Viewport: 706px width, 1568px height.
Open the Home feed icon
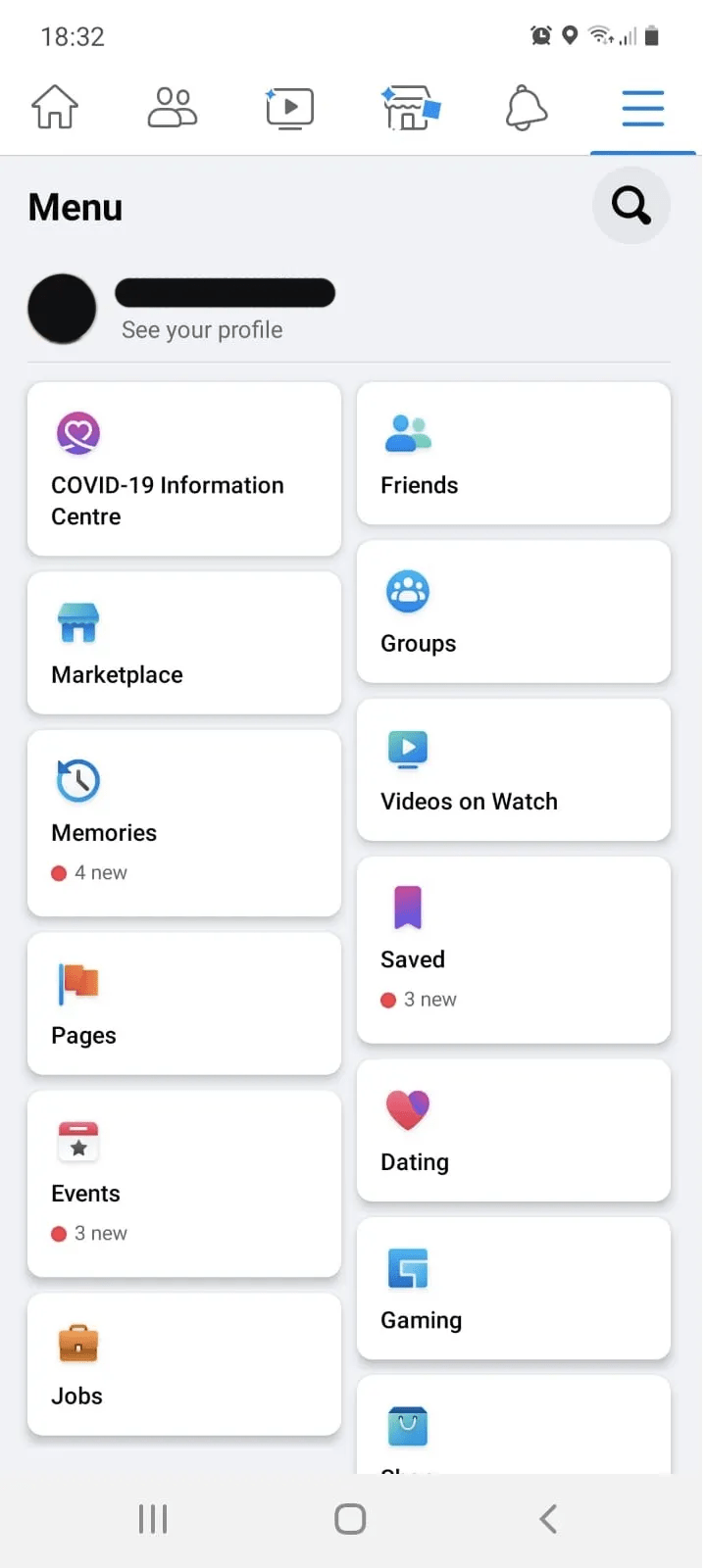pyautogui.click(x=55, y=108)
